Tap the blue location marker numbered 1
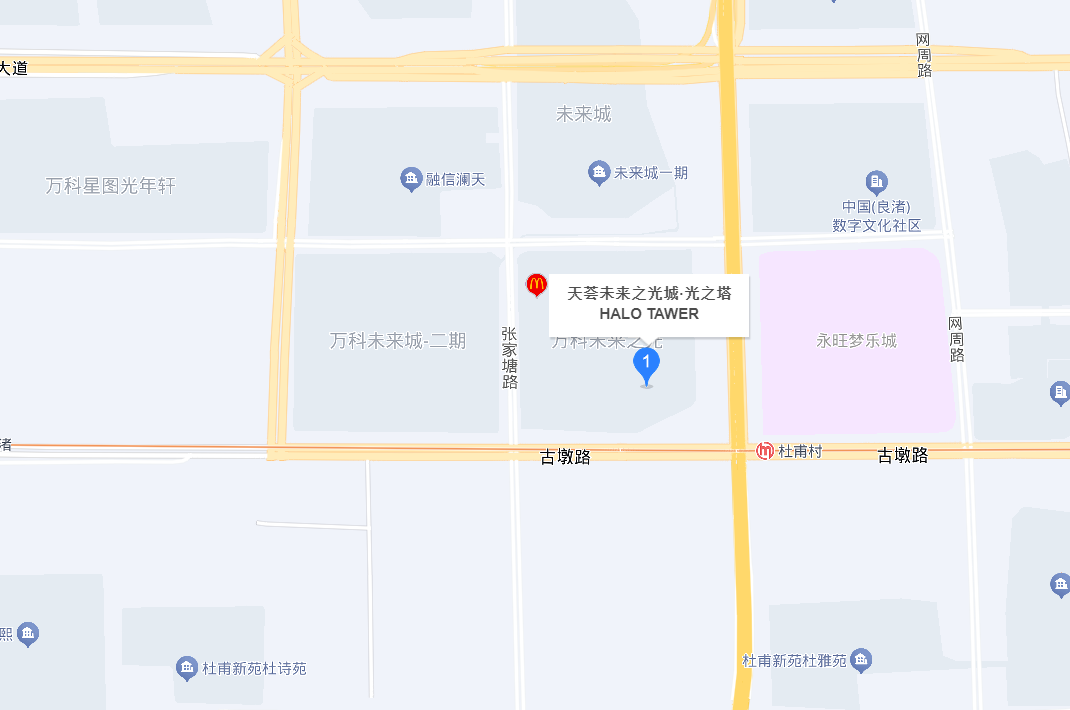Viewport: 1070px width, 710px height. (646, 364)
